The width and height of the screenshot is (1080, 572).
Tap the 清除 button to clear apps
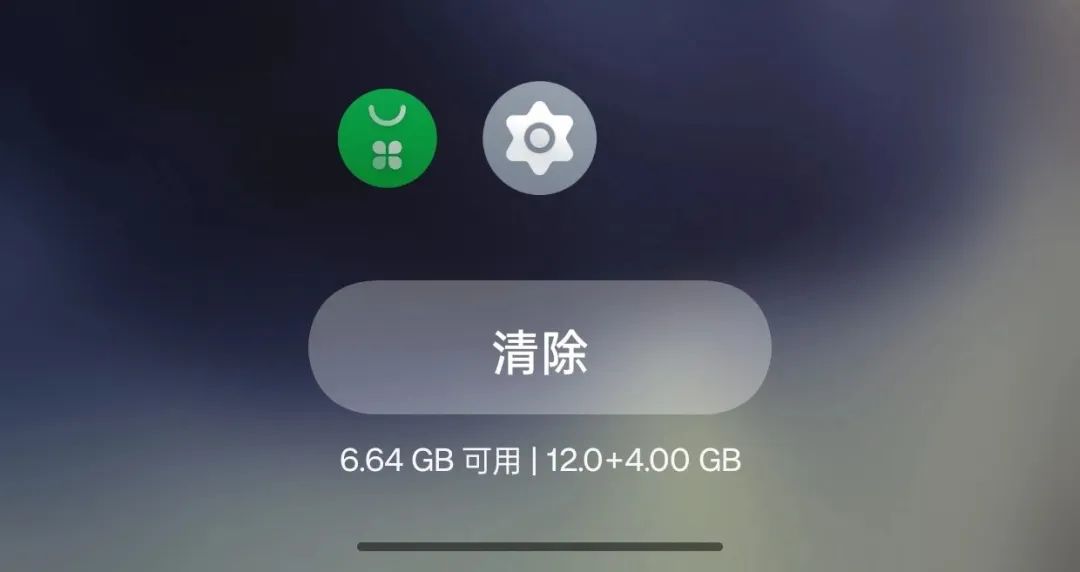tap(539, 348)
